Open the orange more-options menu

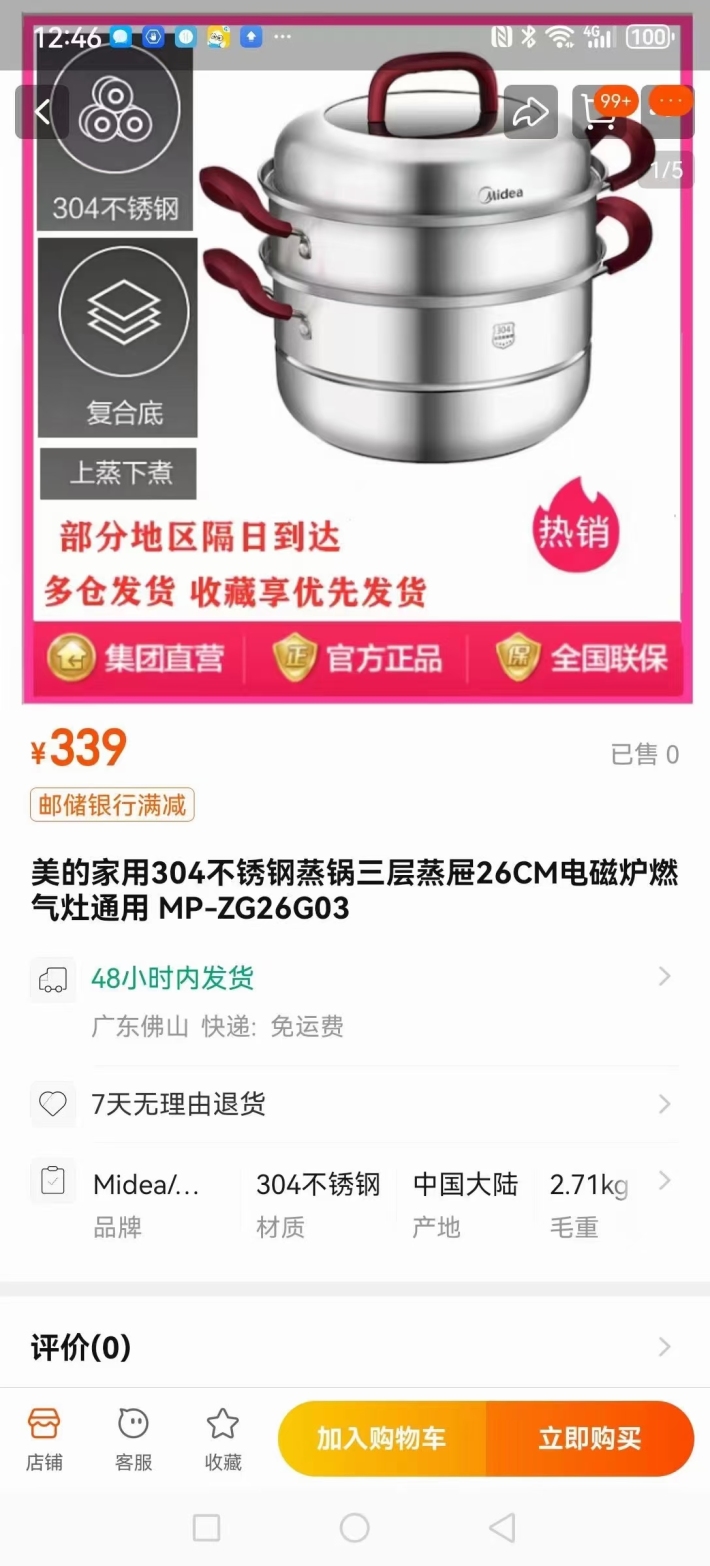tap(669, 102)
